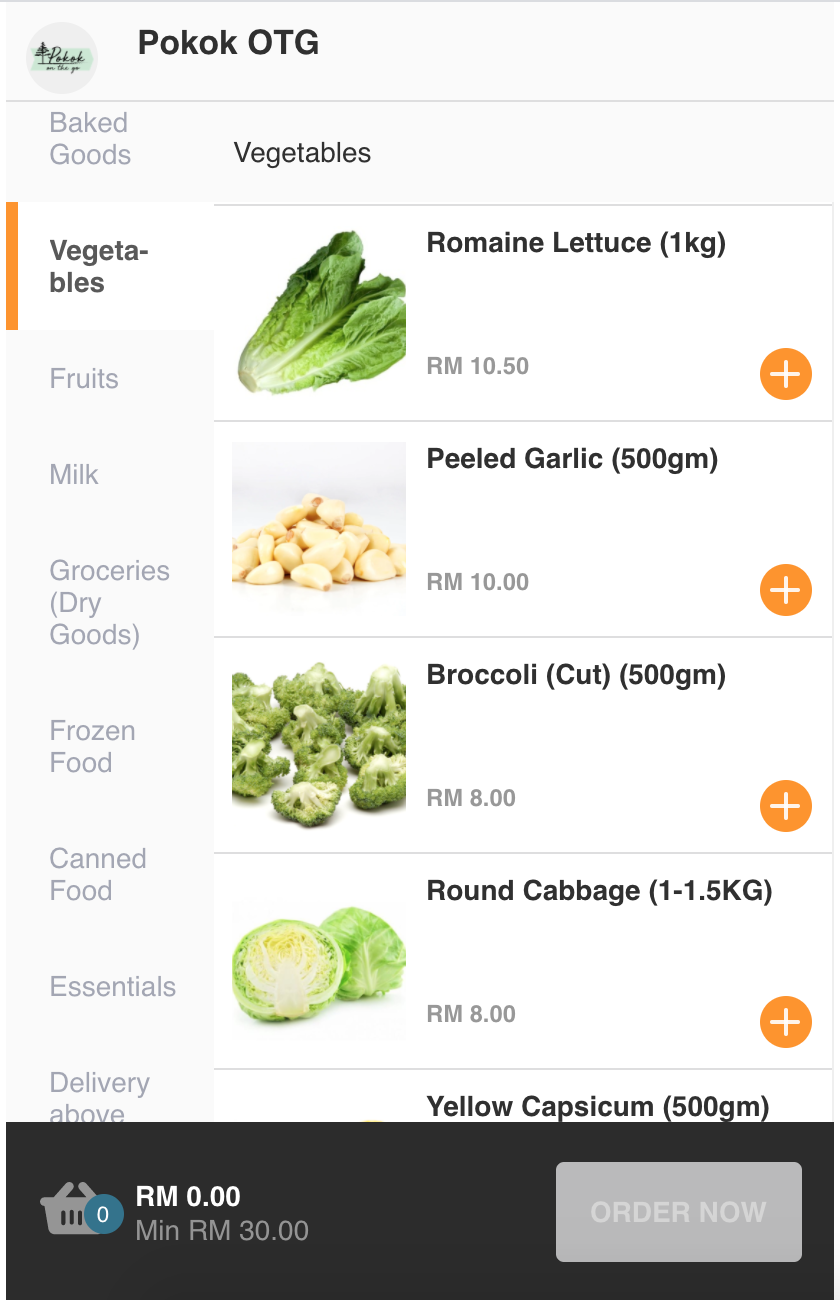Image resolution: width=840 pixels, height=1300 pixels.
Task: View the Romaine Lettuce product image
Action: point(318,312)
